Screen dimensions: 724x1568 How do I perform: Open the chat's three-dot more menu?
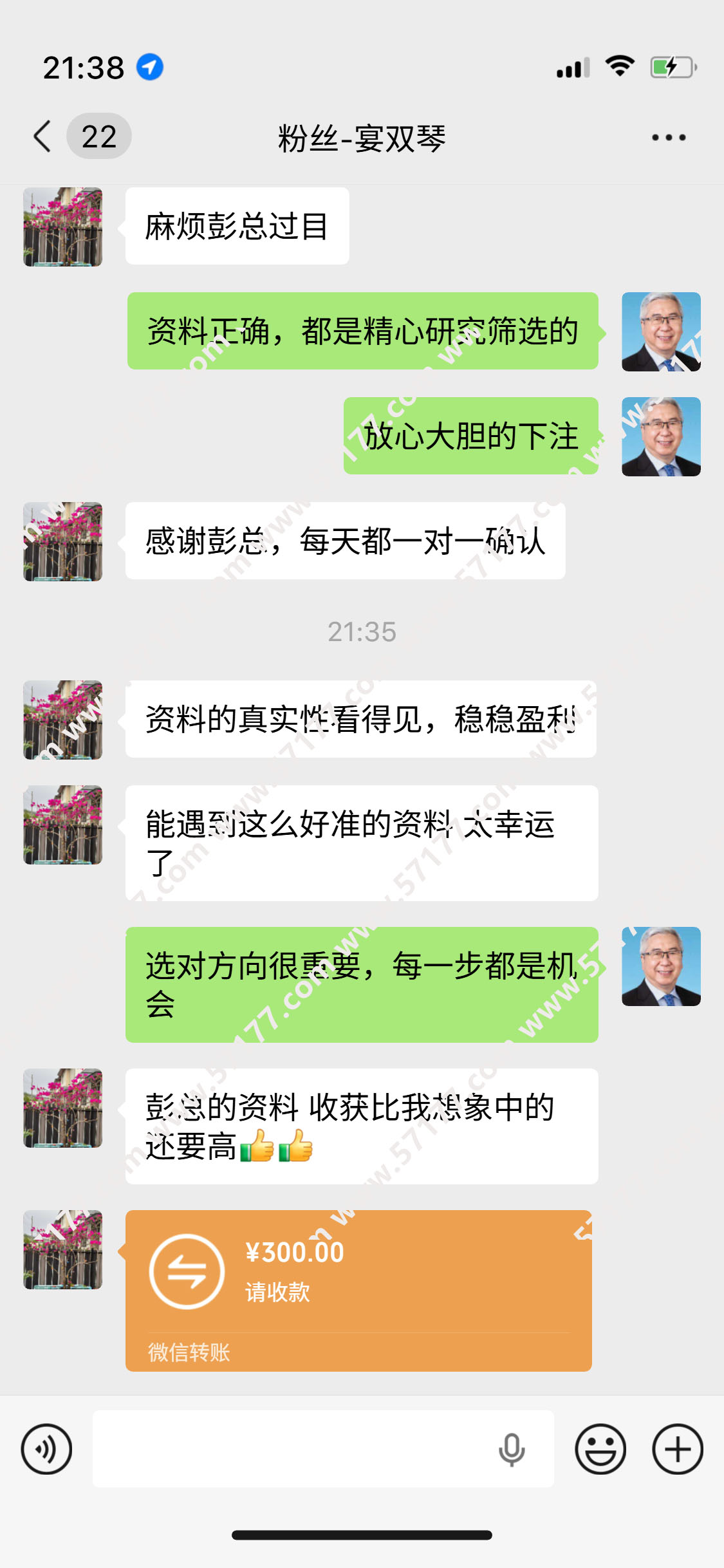669,137
